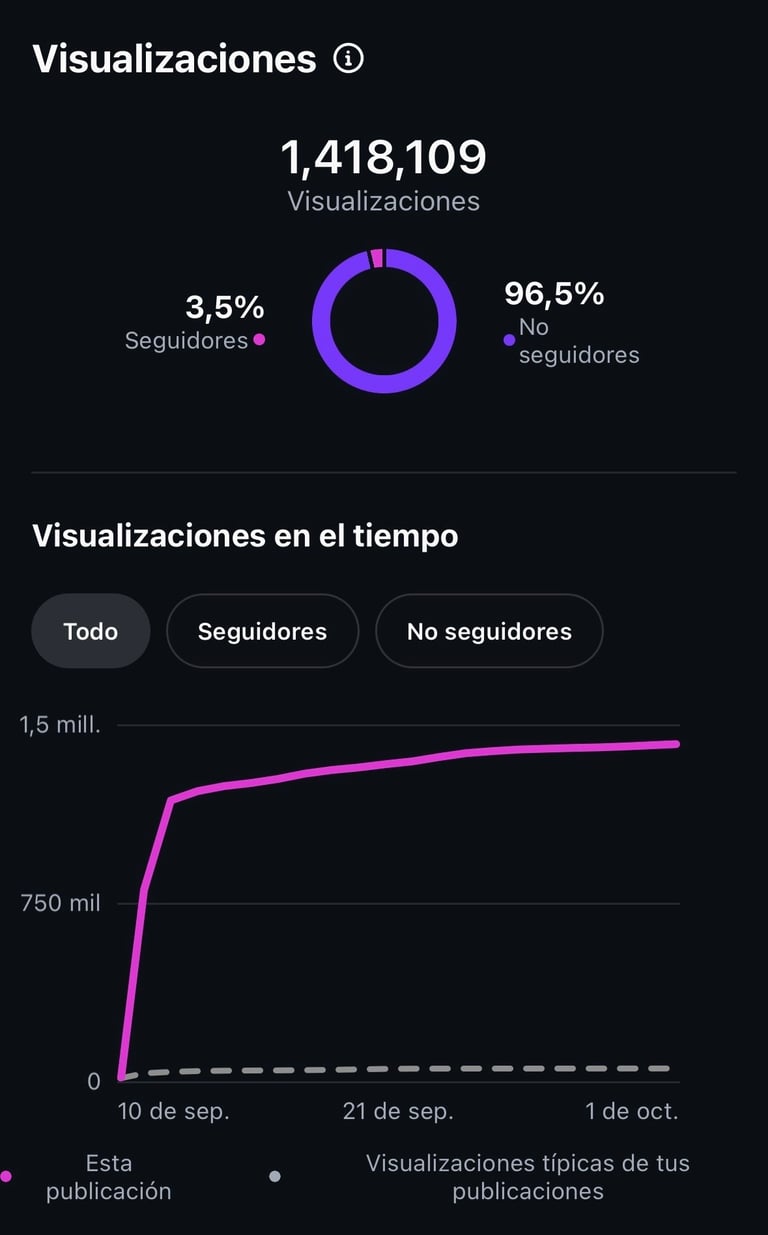Select the Todo filter chip

[91, 631]
